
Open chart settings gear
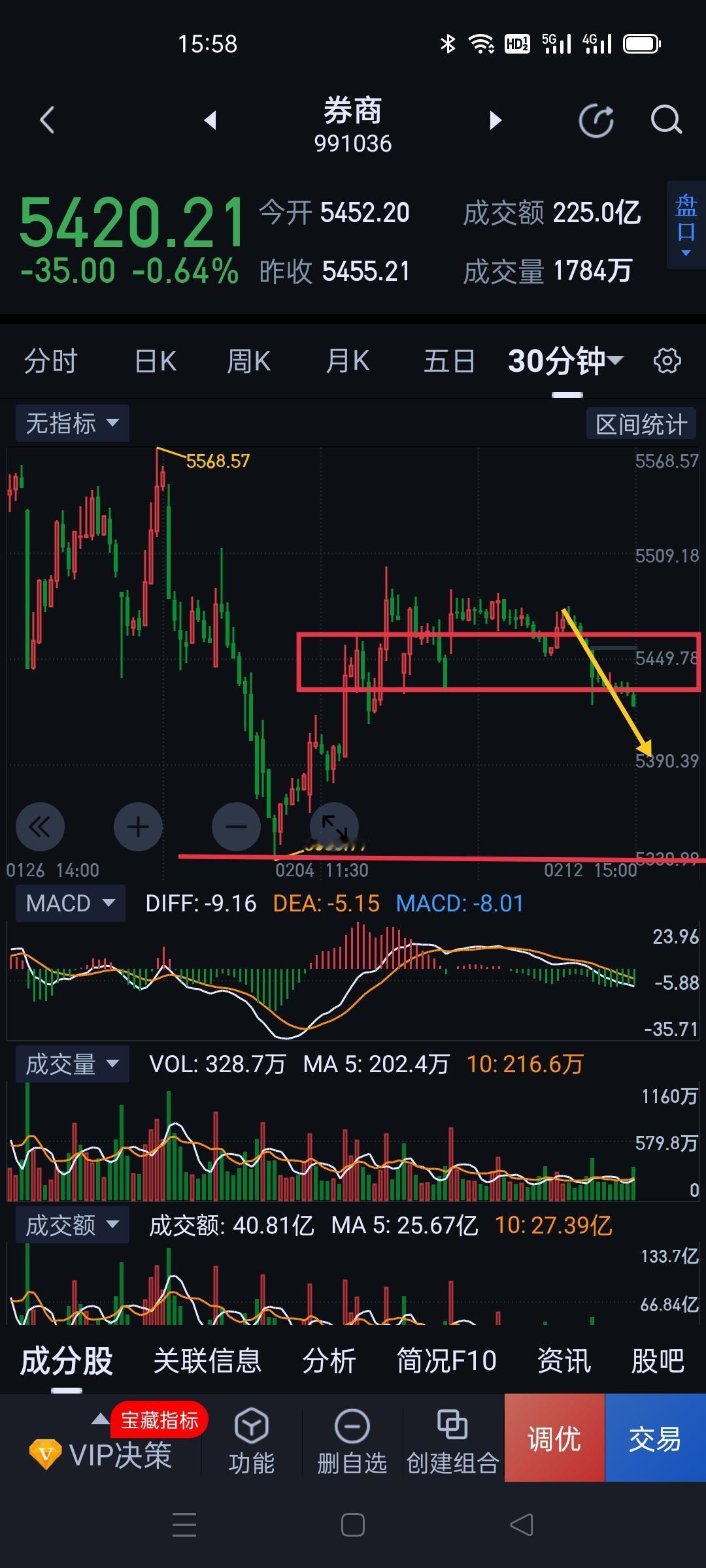click(x=667, y=360)
